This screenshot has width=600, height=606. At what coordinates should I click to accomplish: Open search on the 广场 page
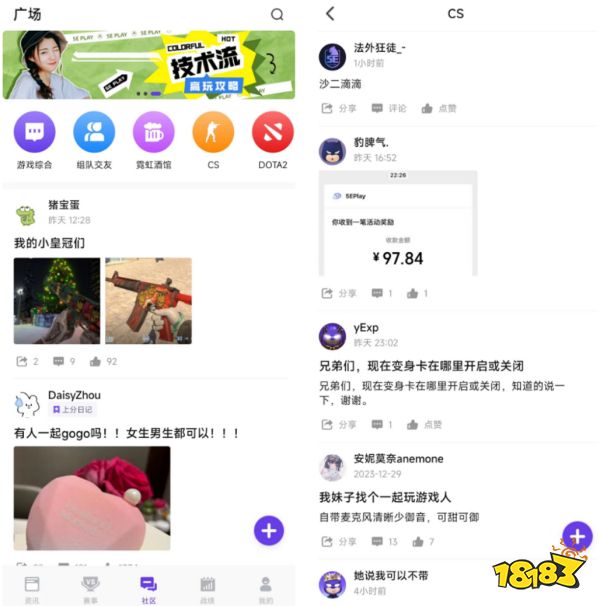(x=277, y=14)
